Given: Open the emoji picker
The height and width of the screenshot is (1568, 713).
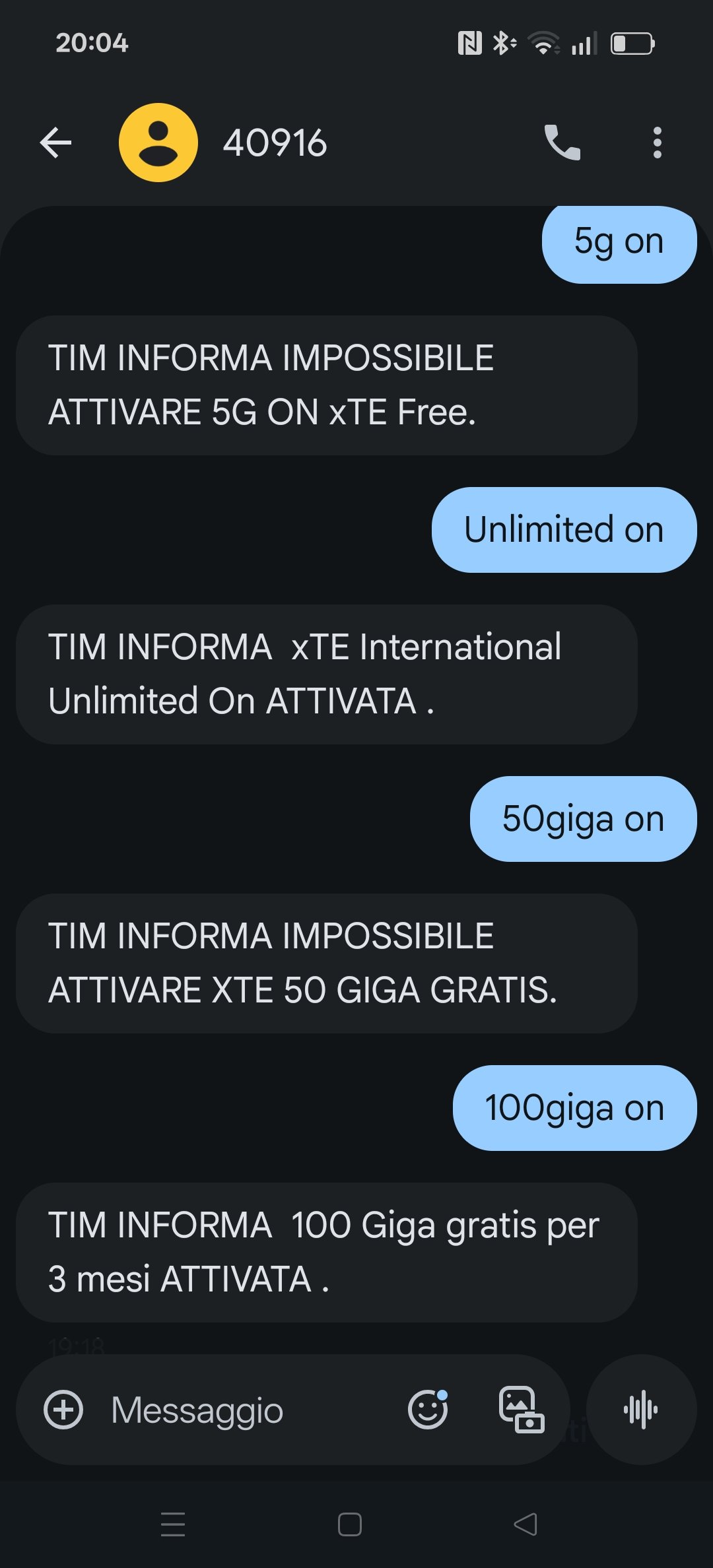Looking at the screenshot, I should pos(428,1410).
